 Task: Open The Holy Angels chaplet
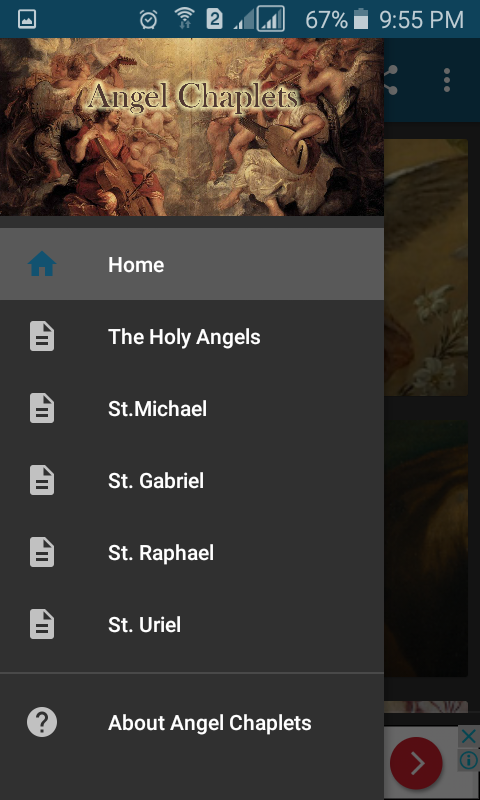point(192,336)
